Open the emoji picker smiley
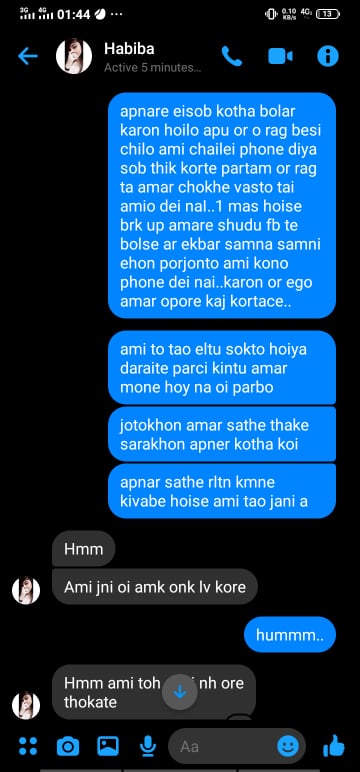This screenshot has width=360, height=772. tap(288, 746)
